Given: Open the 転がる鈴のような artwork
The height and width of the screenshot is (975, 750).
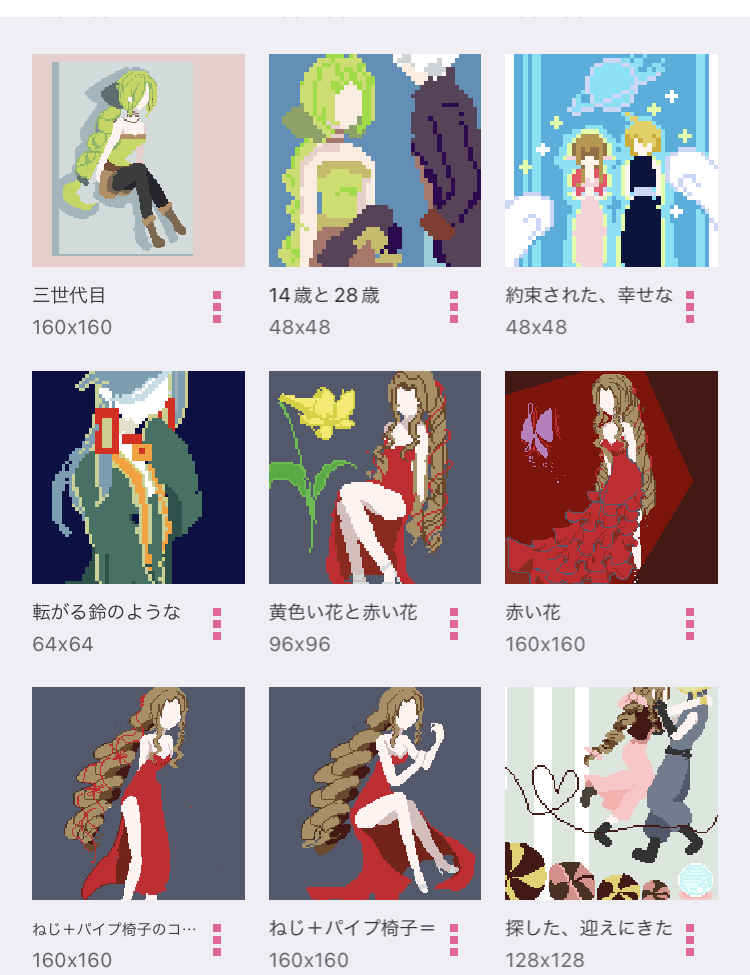Looking at the screenshot, I should (138, 477).
